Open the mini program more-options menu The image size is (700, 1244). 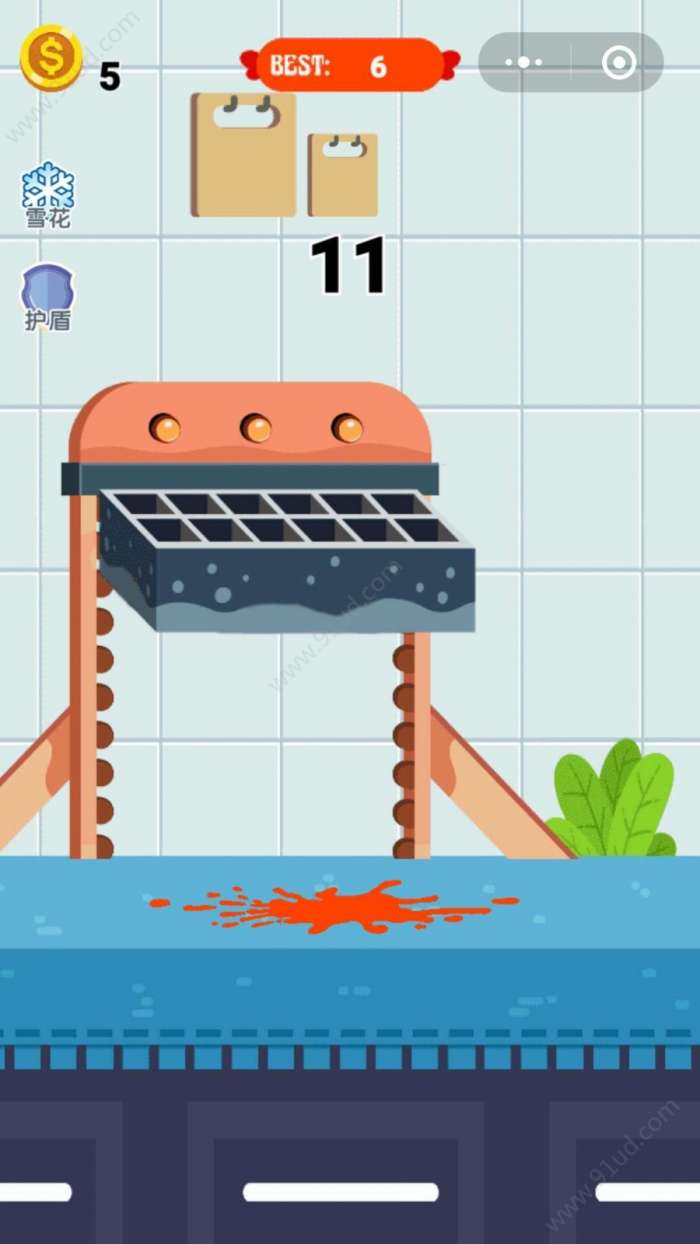coord(524,63)
